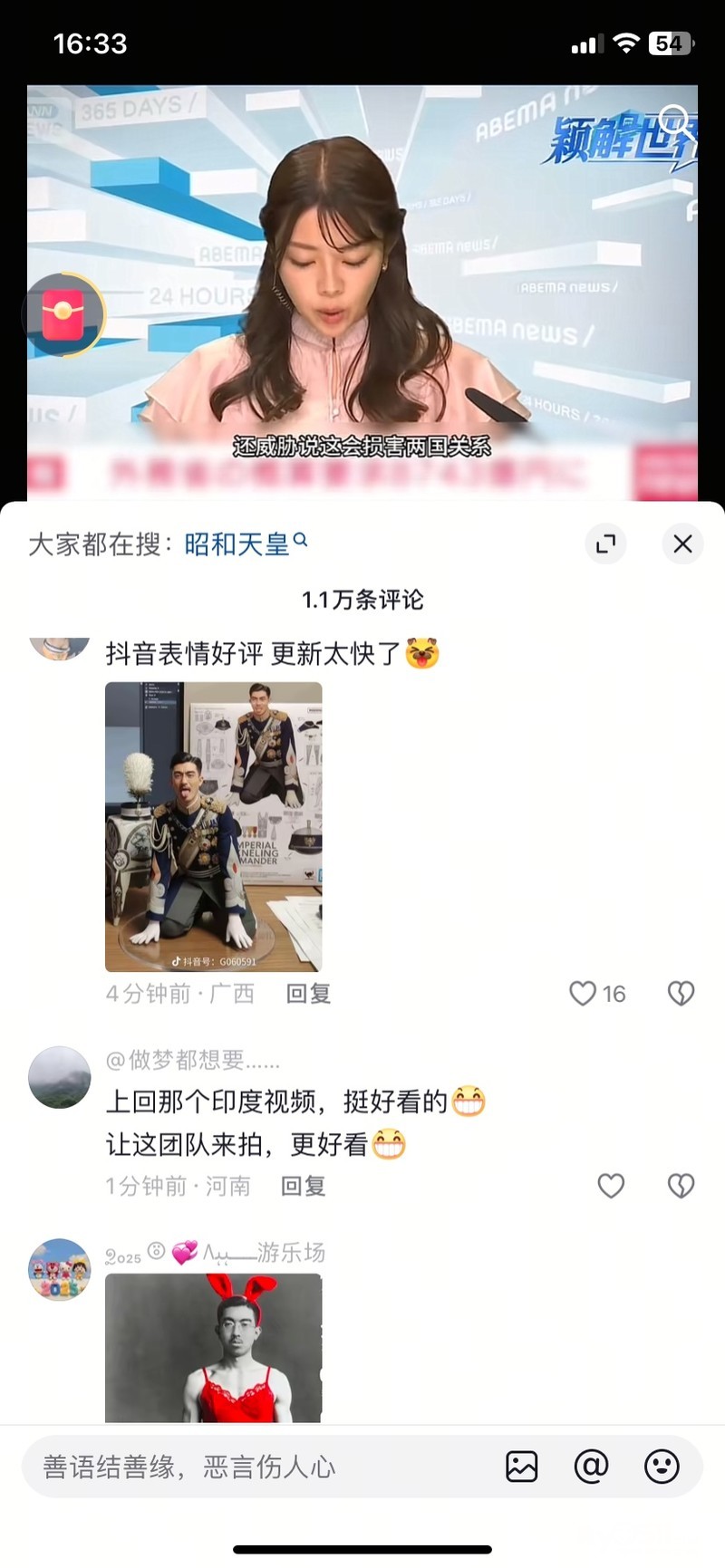Reply to the 广西 comment
725x1568 pixels.
pyautogui.click(x=308, y=994)
